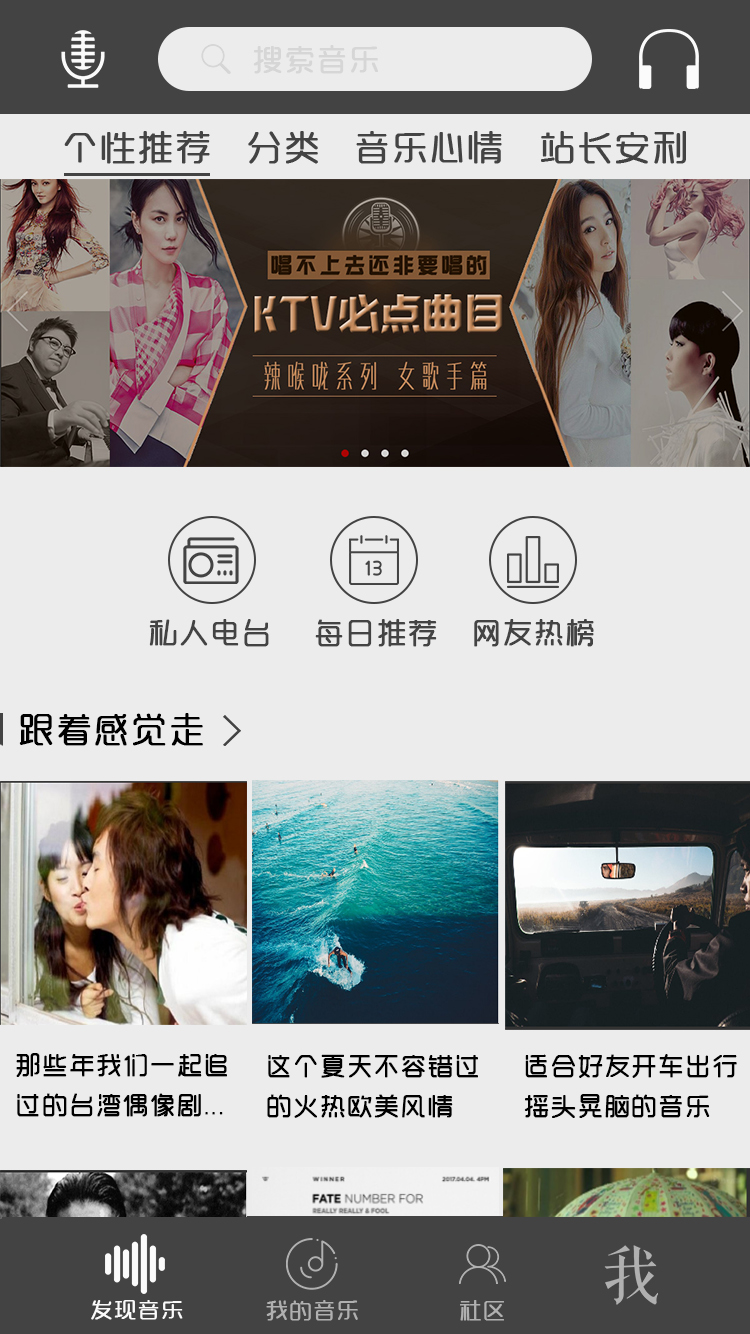The image size is (750, 1334).
Task: Open the KTV必点曲目 banner
Action: pos(375,323)
